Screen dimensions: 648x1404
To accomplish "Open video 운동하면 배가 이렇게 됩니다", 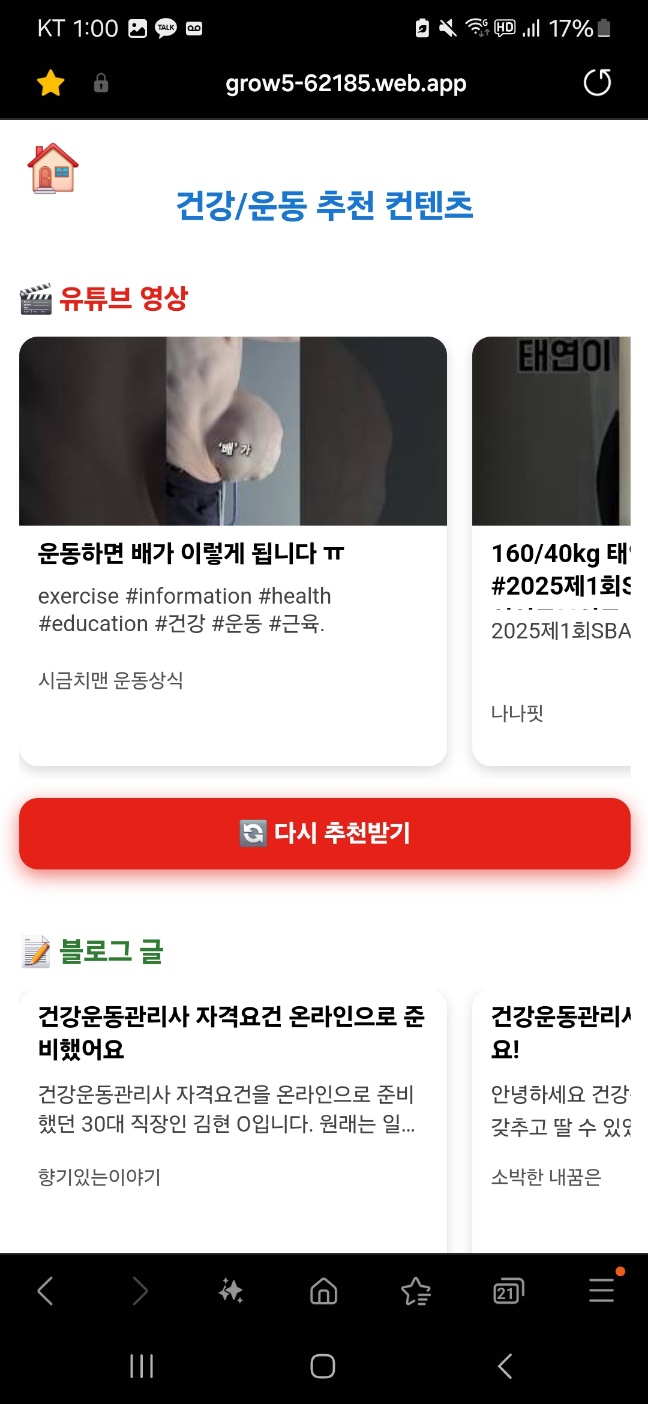I will coord(232,550).
